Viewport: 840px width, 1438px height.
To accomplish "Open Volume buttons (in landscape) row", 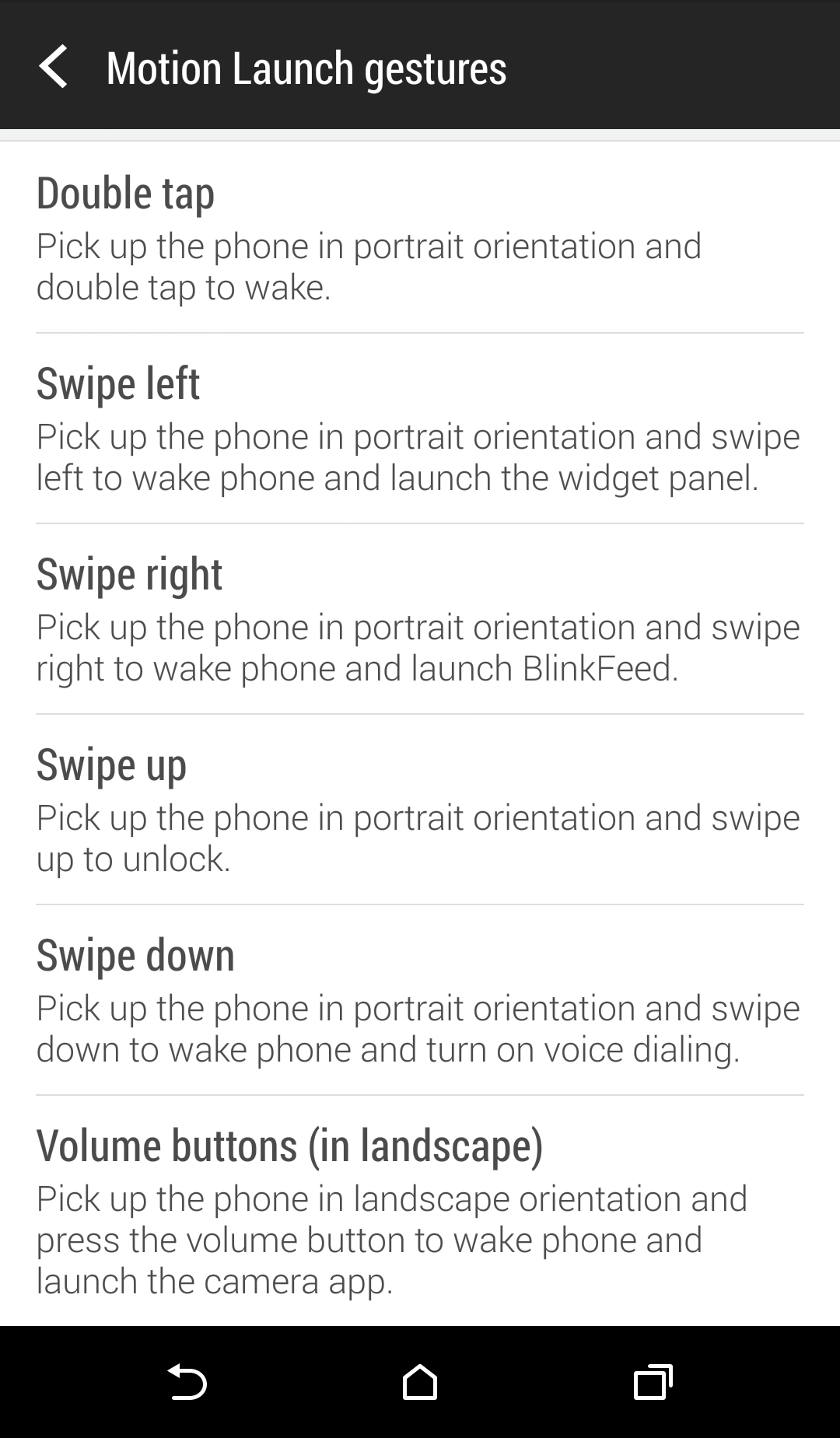I will click(x=420, y=1211).
